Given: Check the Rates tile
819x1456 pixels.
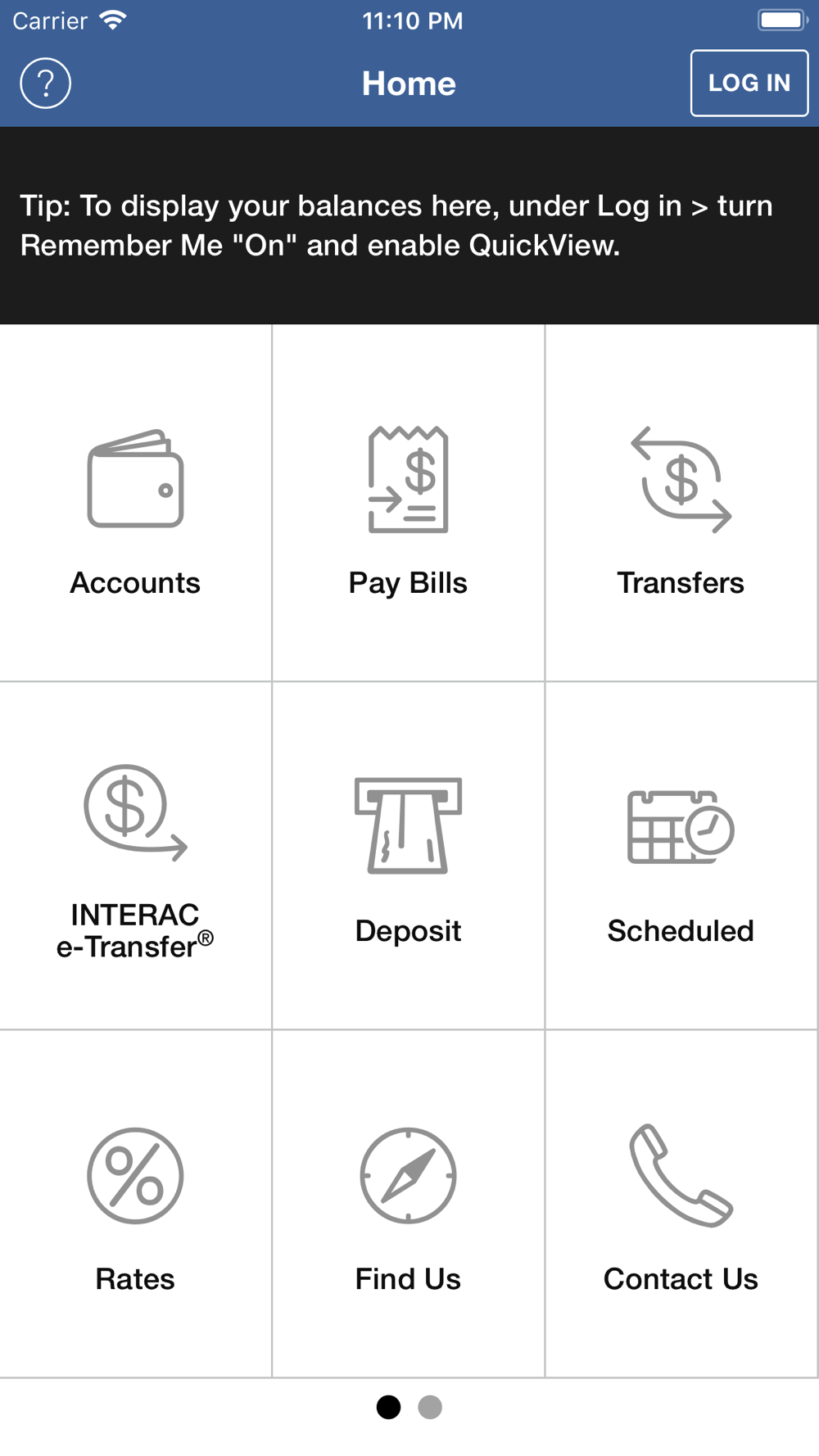Looking at the screenshot, I should click(x=135, y=1204).
